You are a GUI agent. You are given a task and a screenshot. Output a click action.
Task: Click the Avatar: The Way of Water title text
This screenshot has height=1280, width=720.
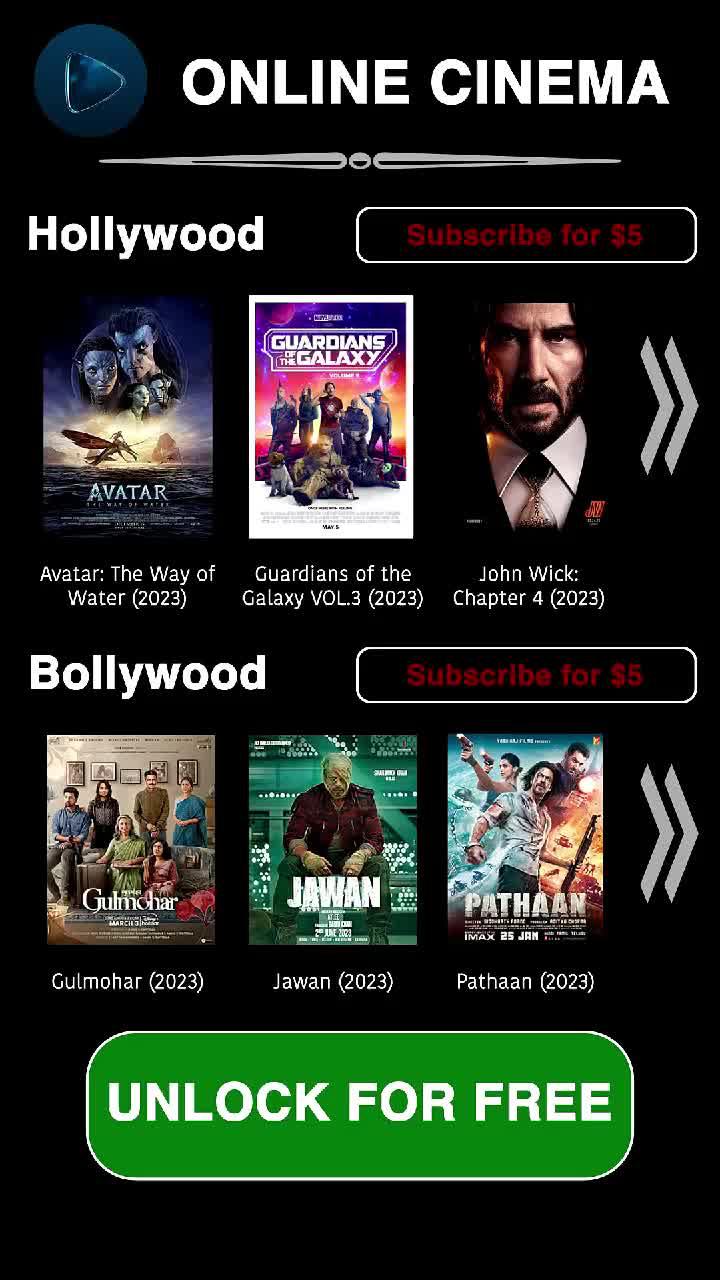pos(128,586)
